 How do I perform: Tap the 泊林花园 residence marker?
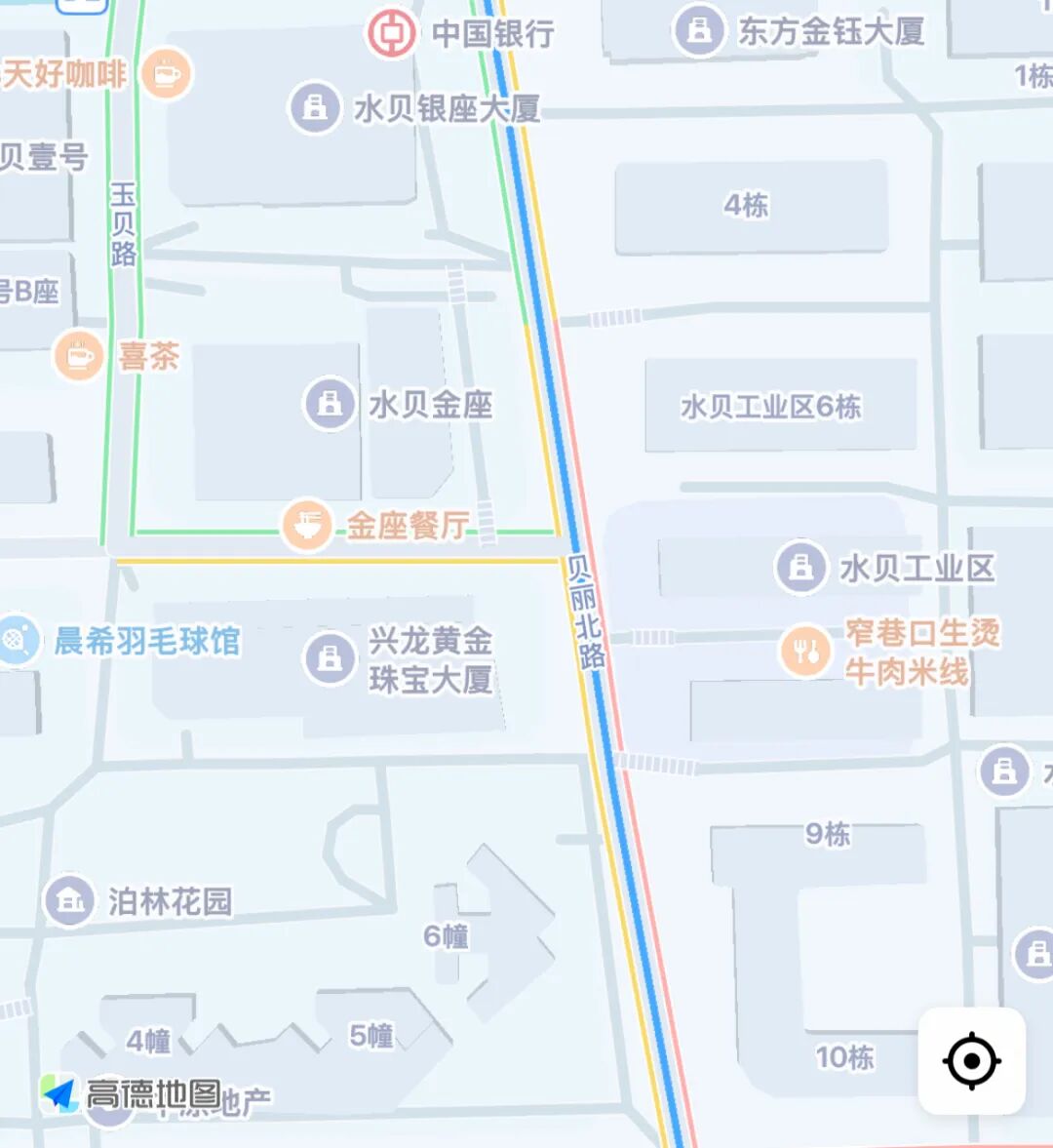tap(69, 899)
